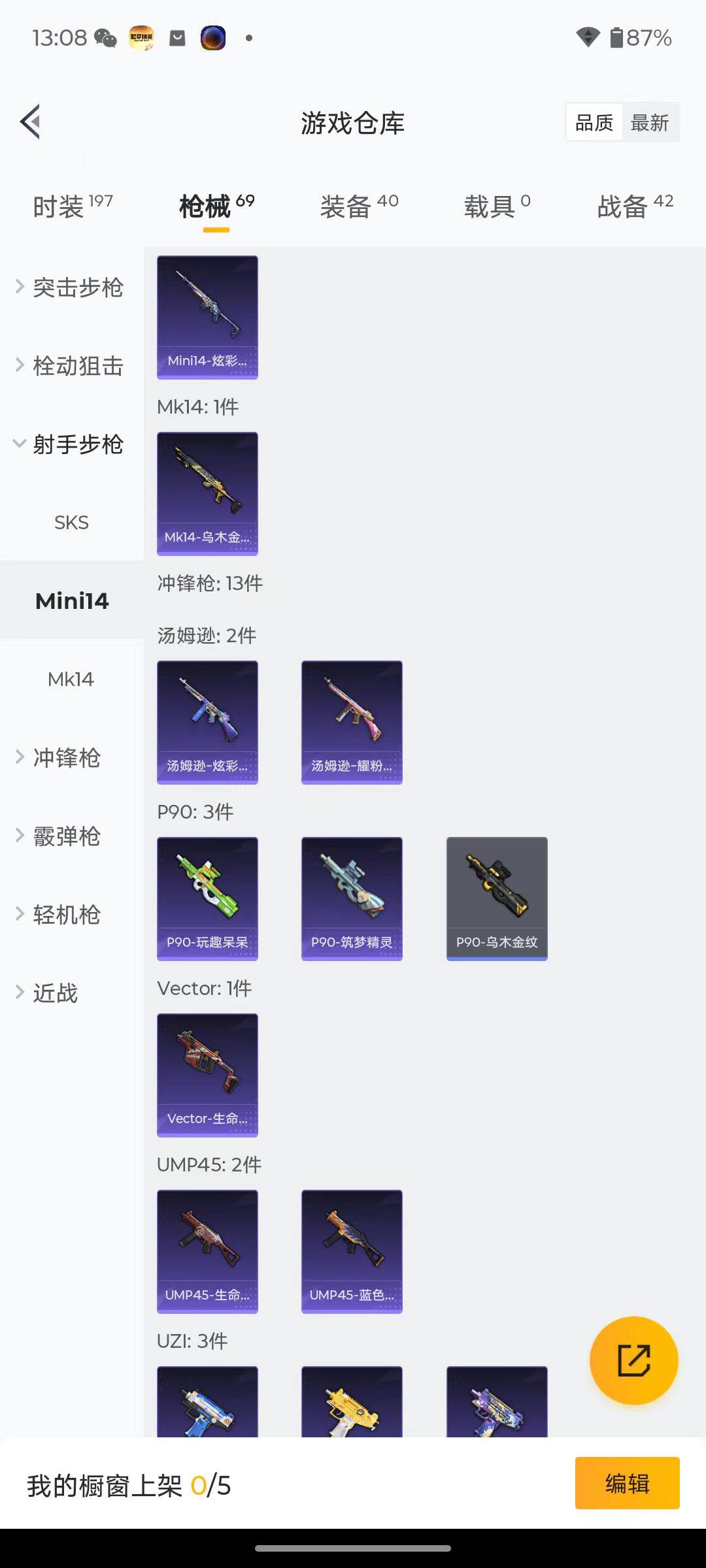Screen dimensions: 706x1568
Task: Select Mk14 in the sidebar list
Action: (x=71, y=679)
